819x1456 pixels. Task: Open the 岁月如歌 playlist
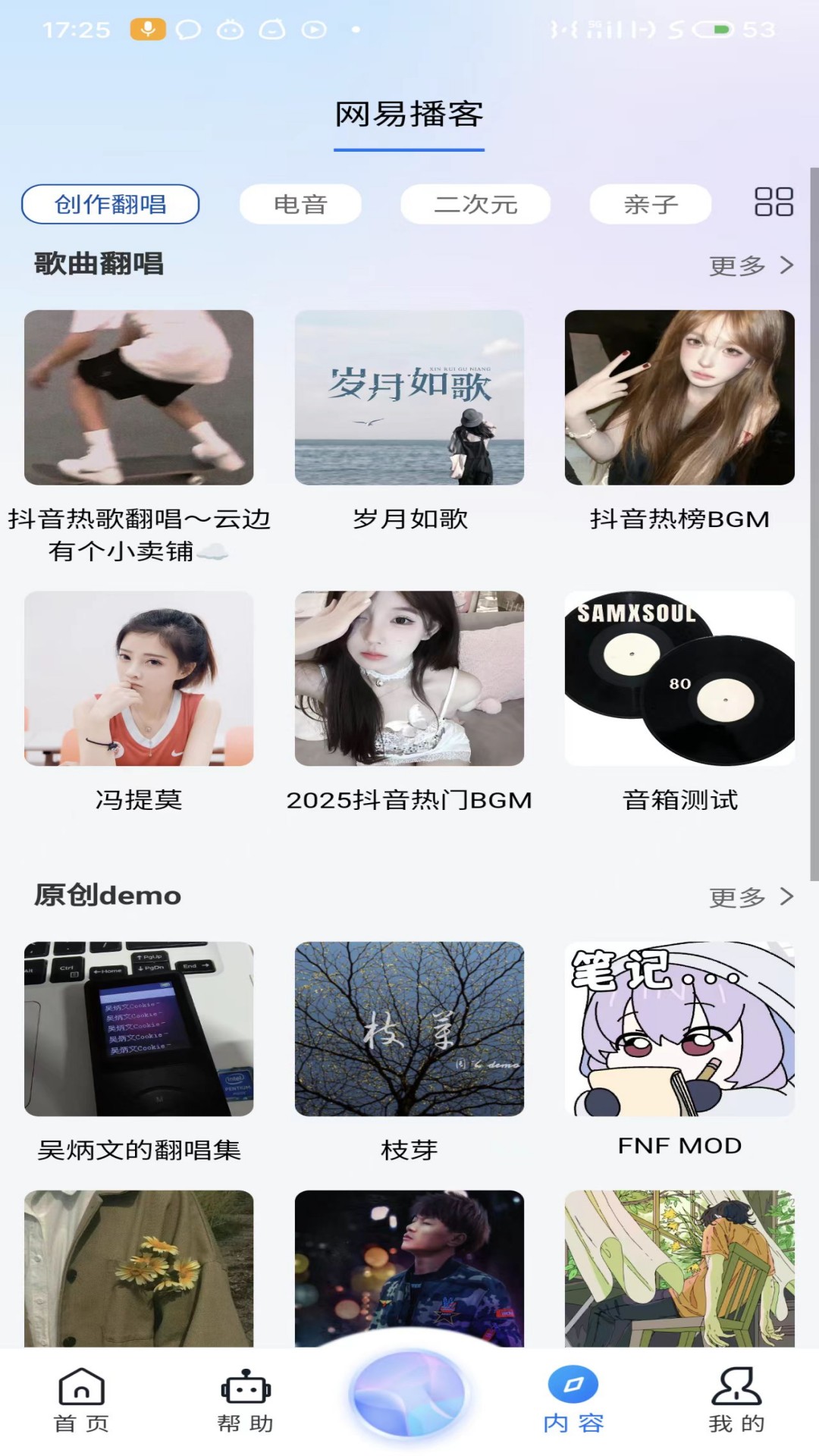pyautogui.click(x=409, y=397)
